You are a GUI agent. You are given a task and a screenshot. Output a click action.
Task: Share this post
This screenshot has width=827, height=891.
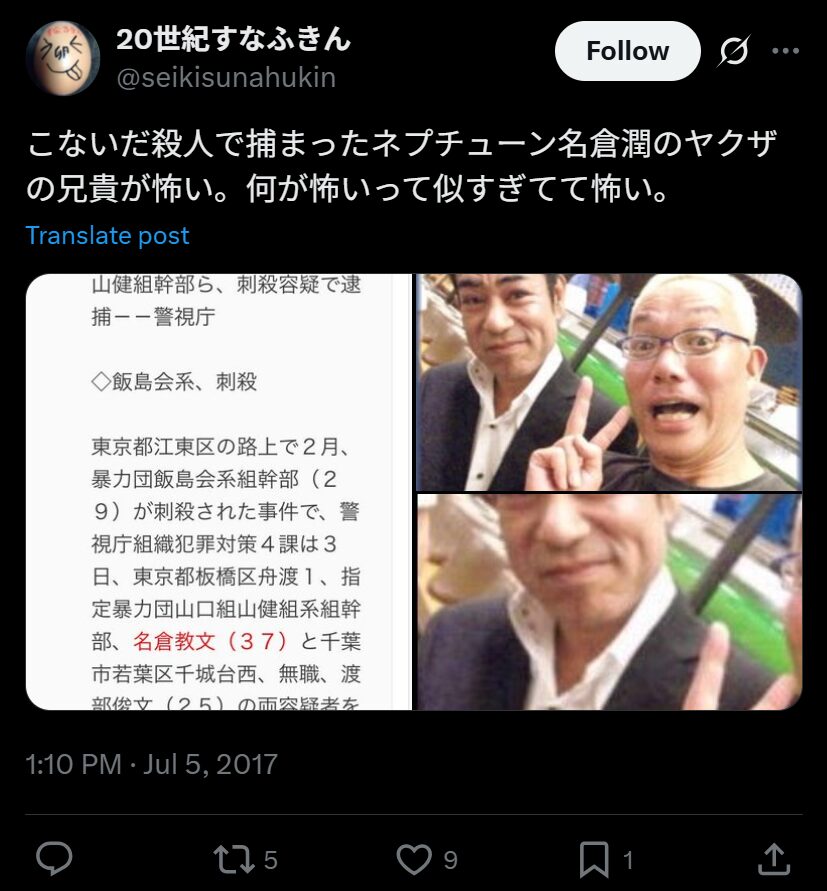pyautogui.click(x=774, y=858)
